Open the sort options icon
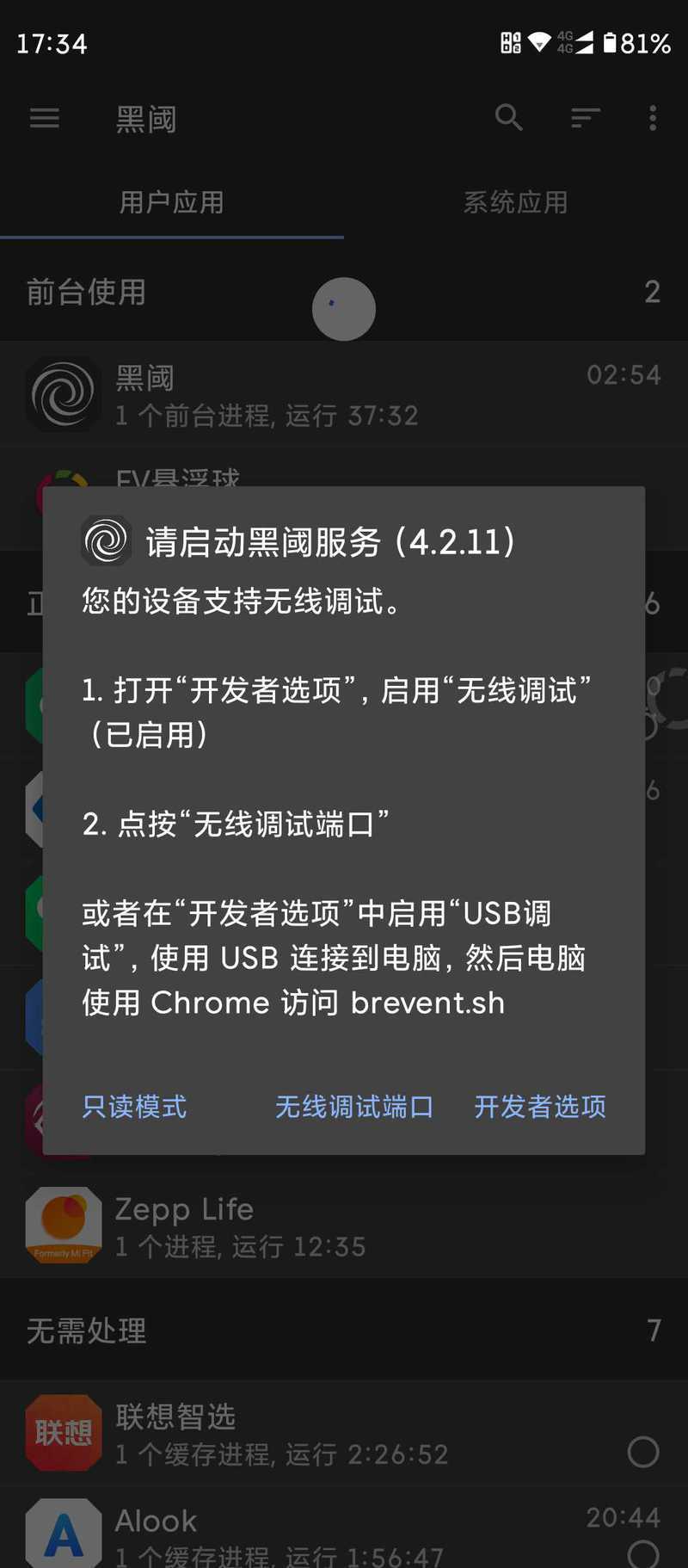Image resolution: width=688 pixels, height=1568 pixels. click(586, 118)
